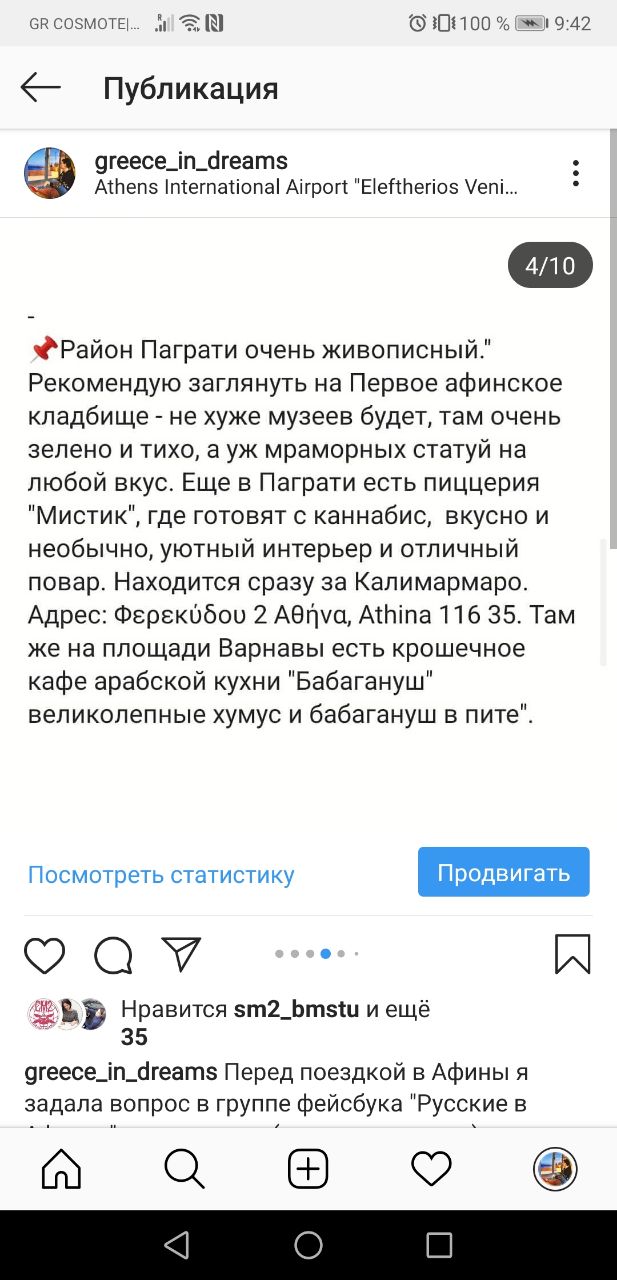The height and width of the screenshot is (1280, 617).
Task: Switch to the Search tab
Action: click(185, 1168)
